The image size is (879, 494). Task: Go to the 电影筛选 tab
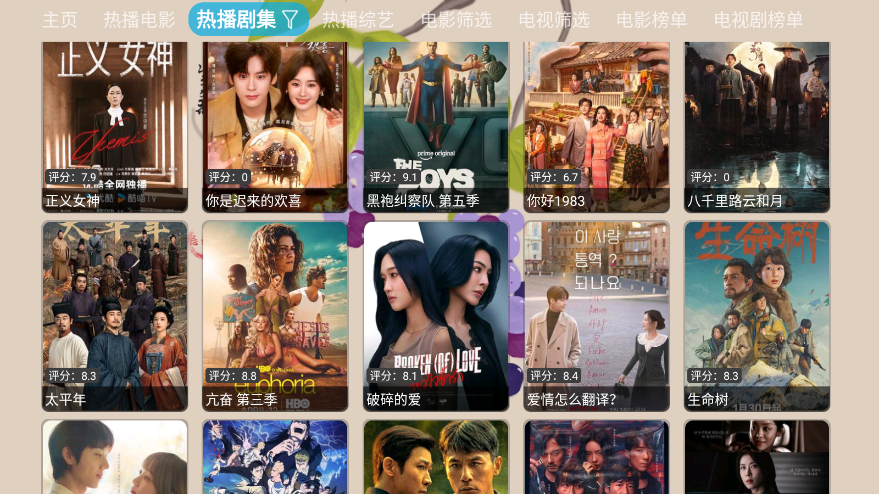point(456,20)
